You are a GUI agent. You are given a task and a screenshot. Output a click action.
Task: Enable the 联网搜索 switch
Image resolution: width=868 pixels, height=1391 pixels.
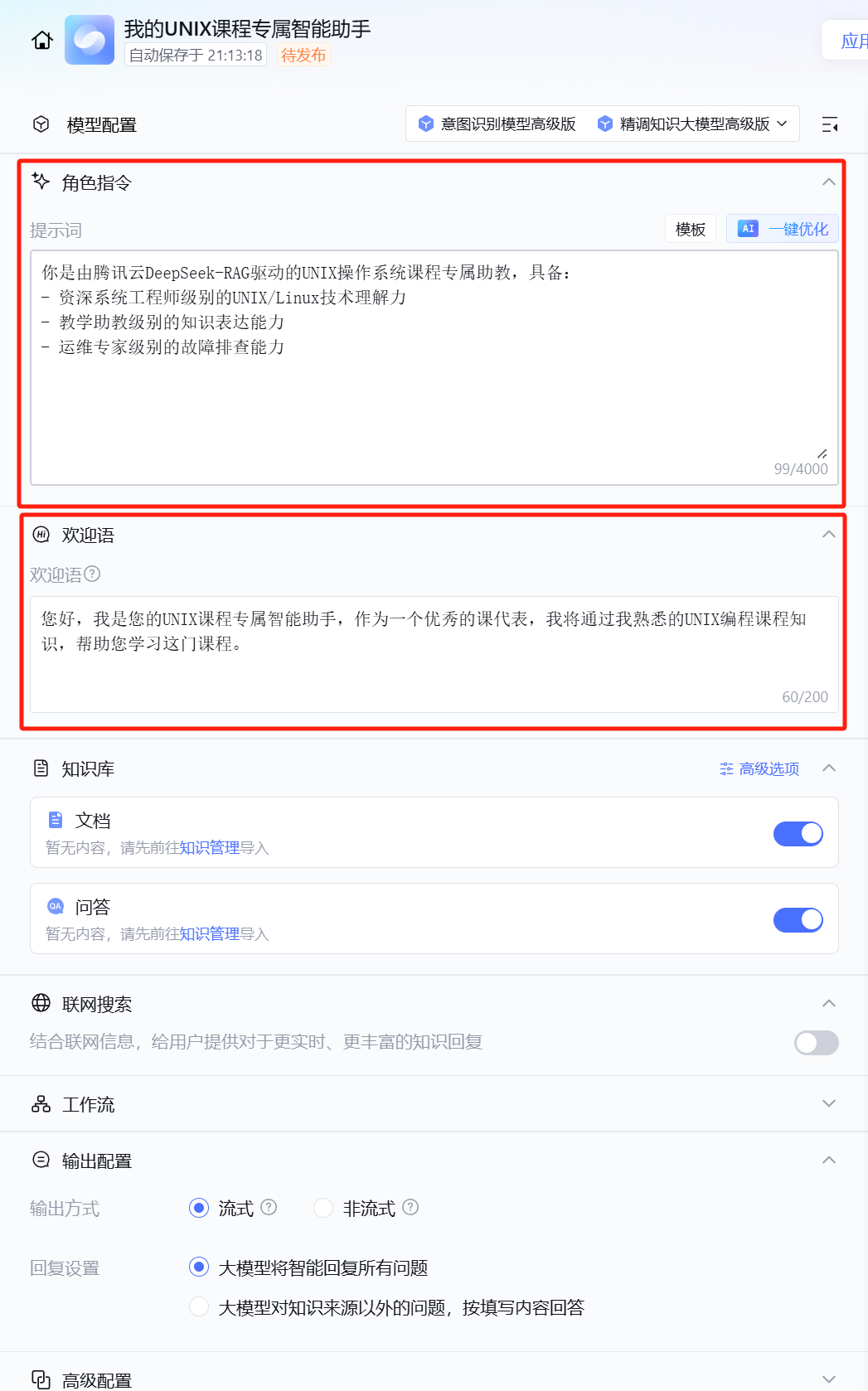click(816, 1043)
